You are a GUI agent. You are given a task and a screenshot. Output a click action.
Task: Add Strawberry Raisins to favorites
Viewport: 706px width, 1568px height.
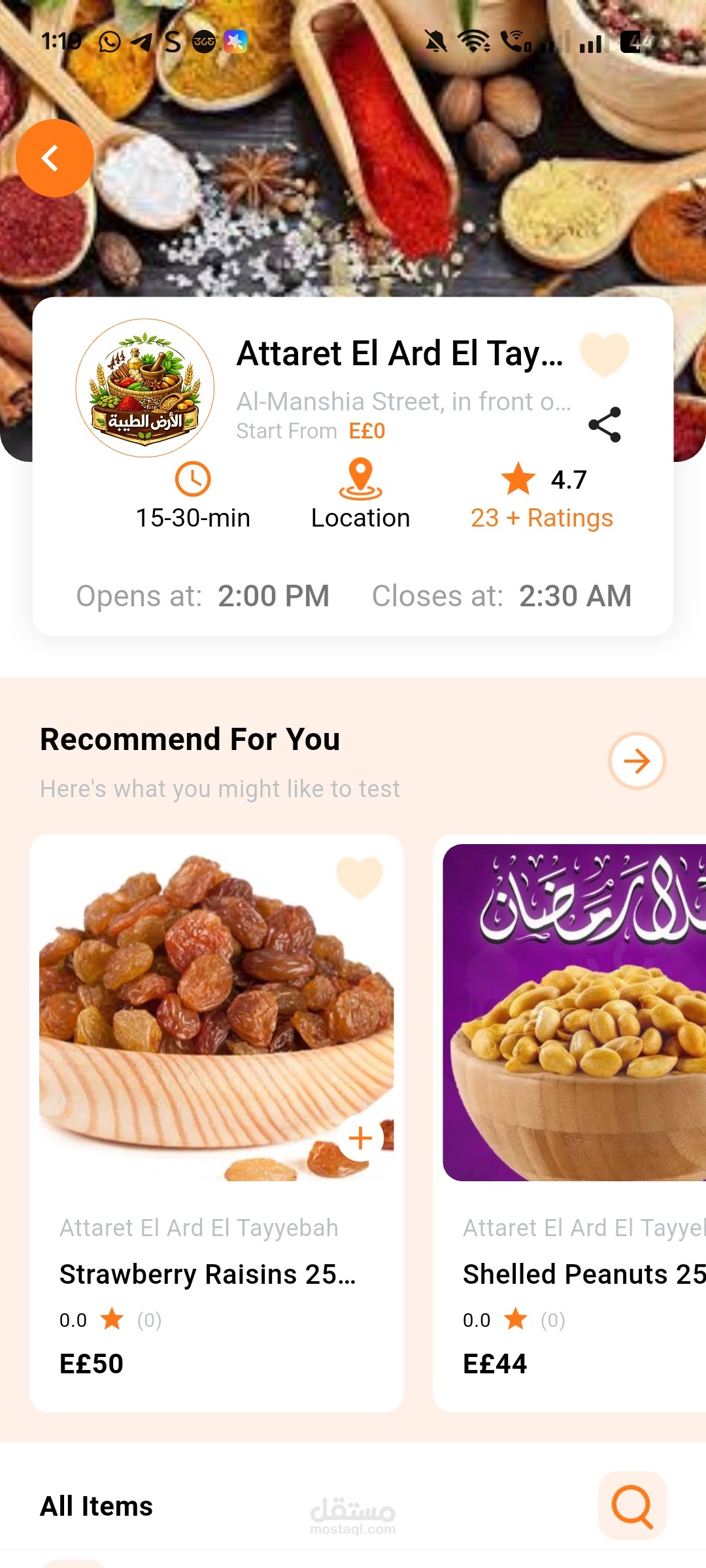point(359,877)
